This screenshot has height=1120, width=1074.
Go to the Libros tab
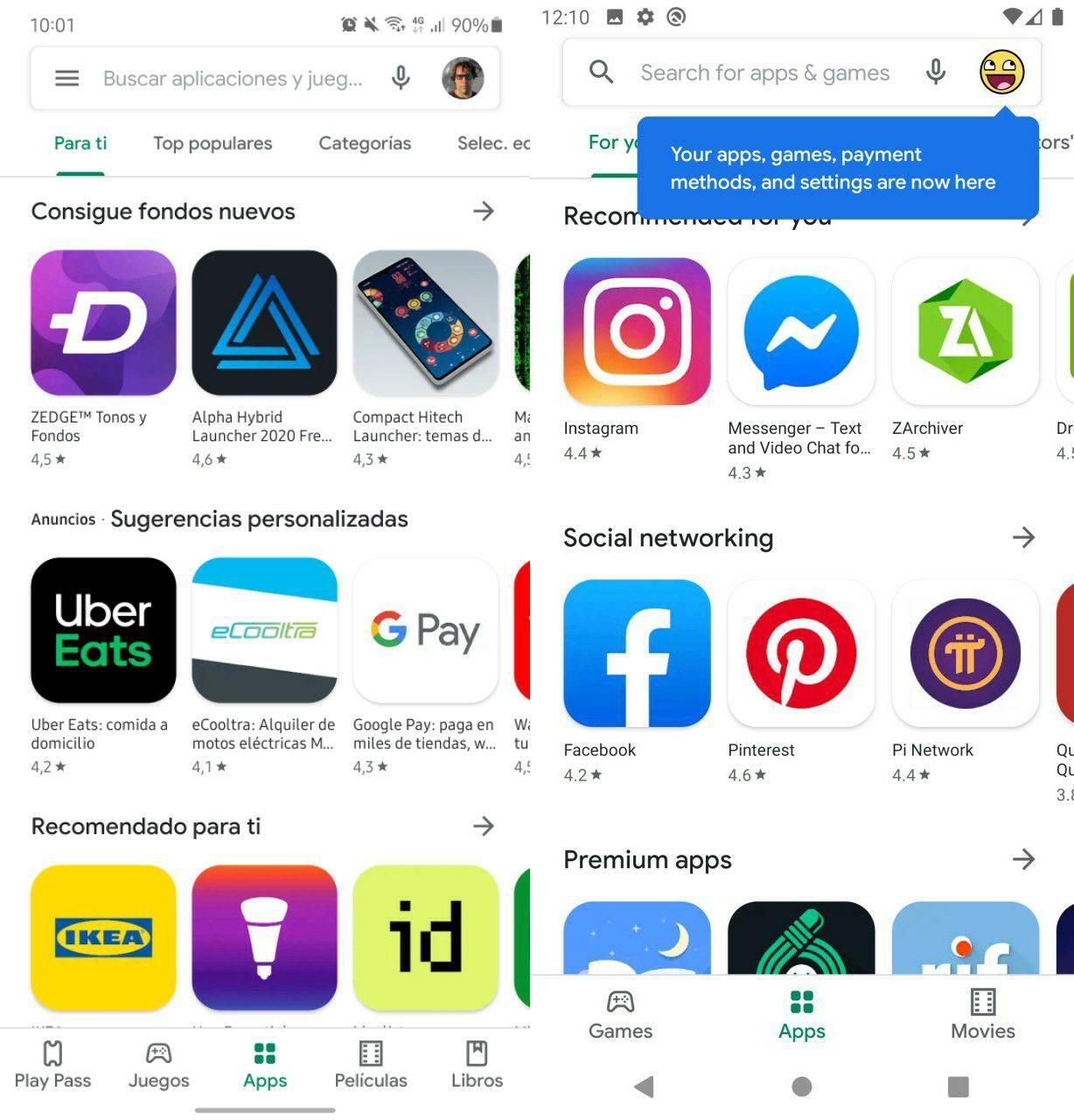click(x=477, y=1064)
